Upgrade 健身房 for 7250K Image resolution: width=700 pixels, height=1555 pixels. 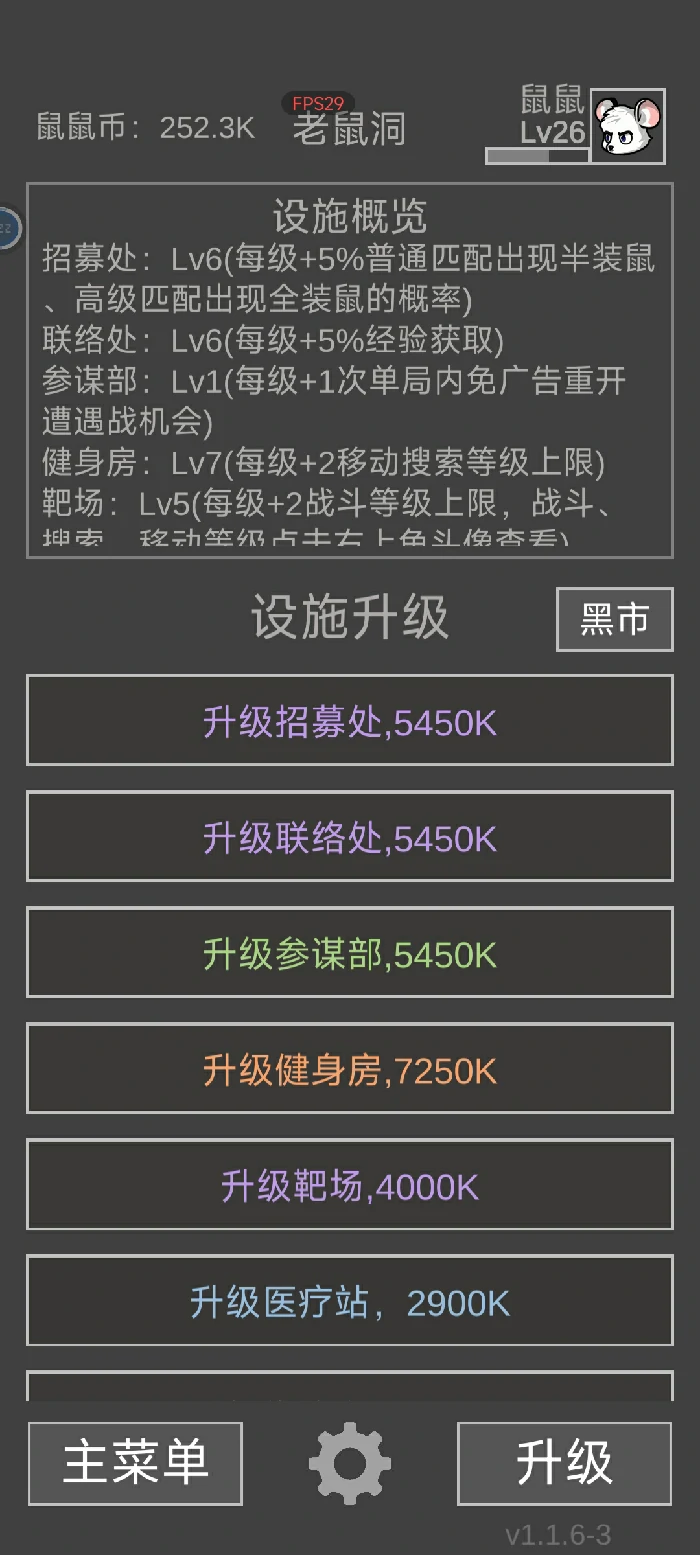coord(350,1069)
